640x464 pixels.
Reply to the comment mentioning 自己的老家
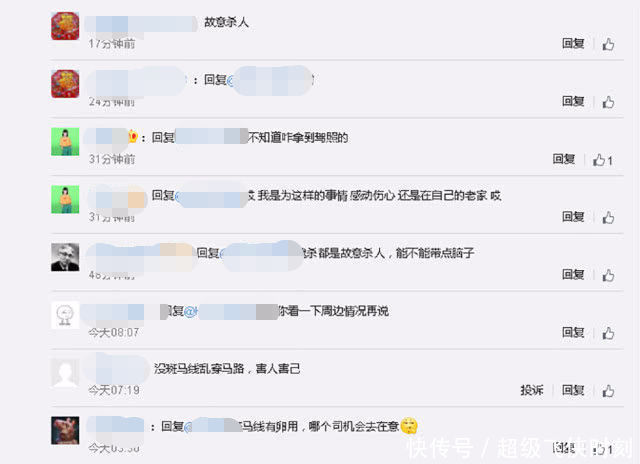click(x=573, y=217)
